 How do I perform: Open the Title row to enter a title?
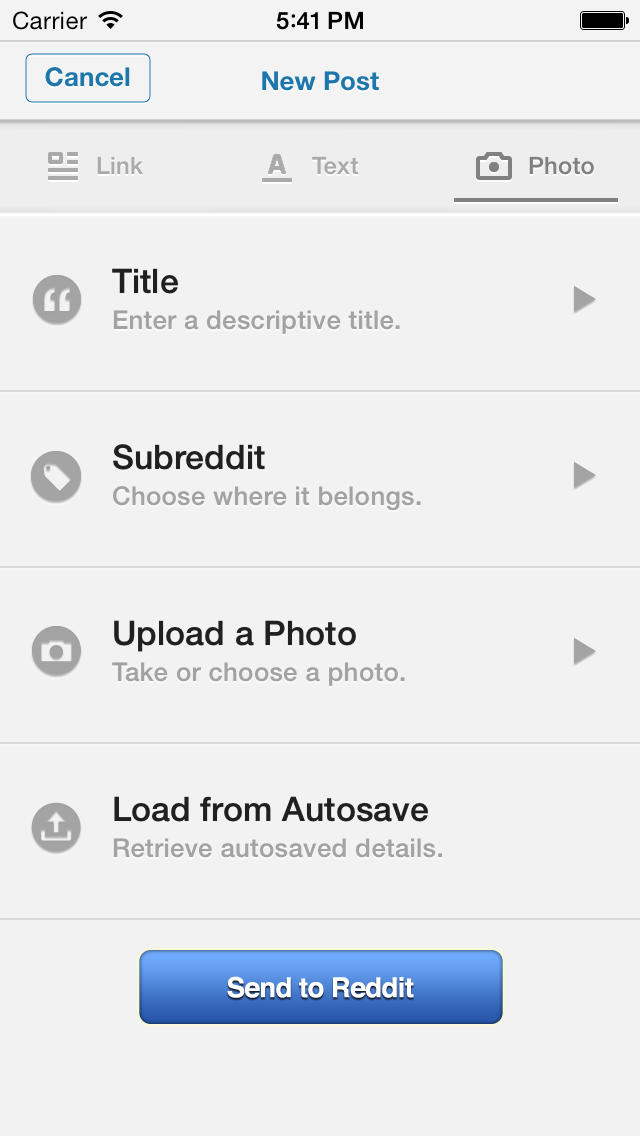pyautogui.click(x=320, y=300)
